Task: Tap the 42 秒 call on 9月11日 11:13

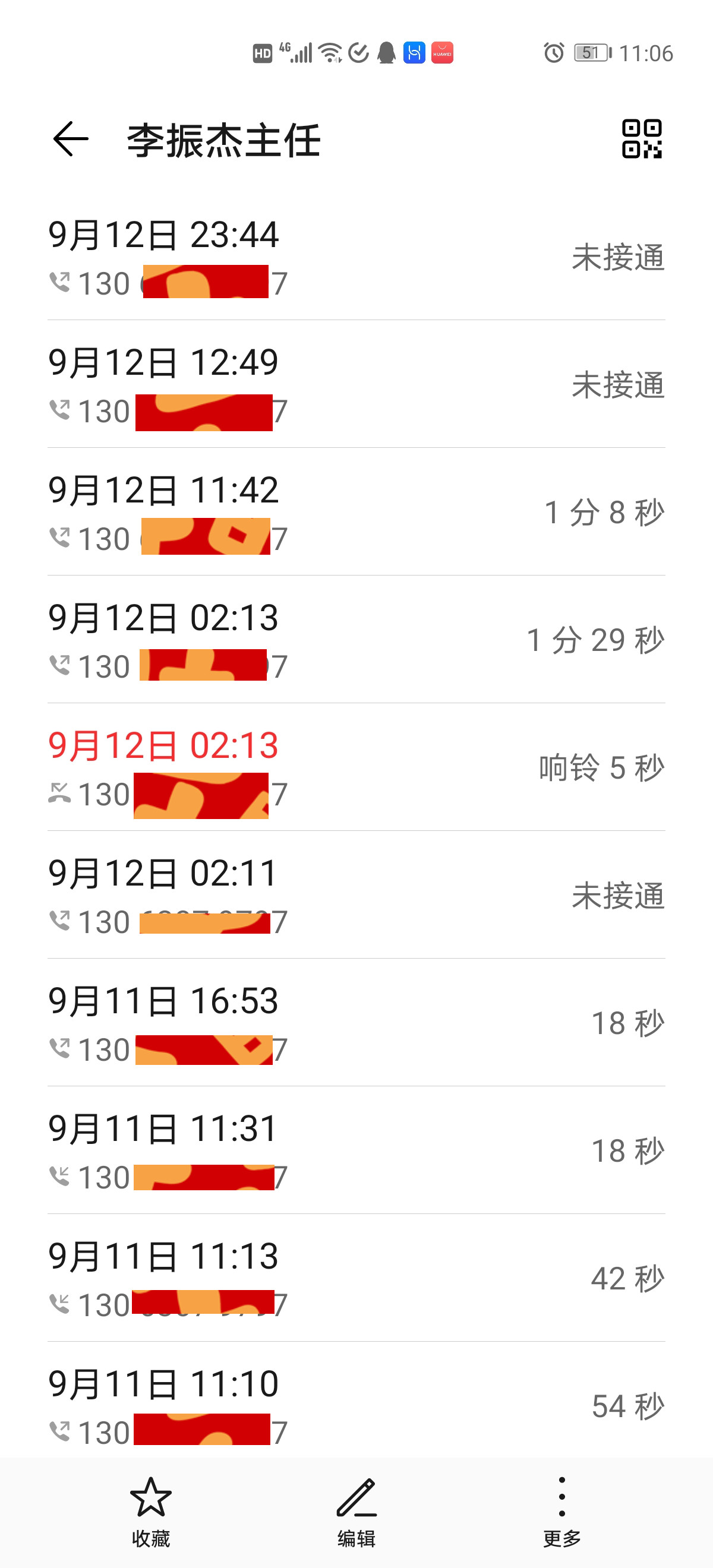Action: coord(356,1278)
